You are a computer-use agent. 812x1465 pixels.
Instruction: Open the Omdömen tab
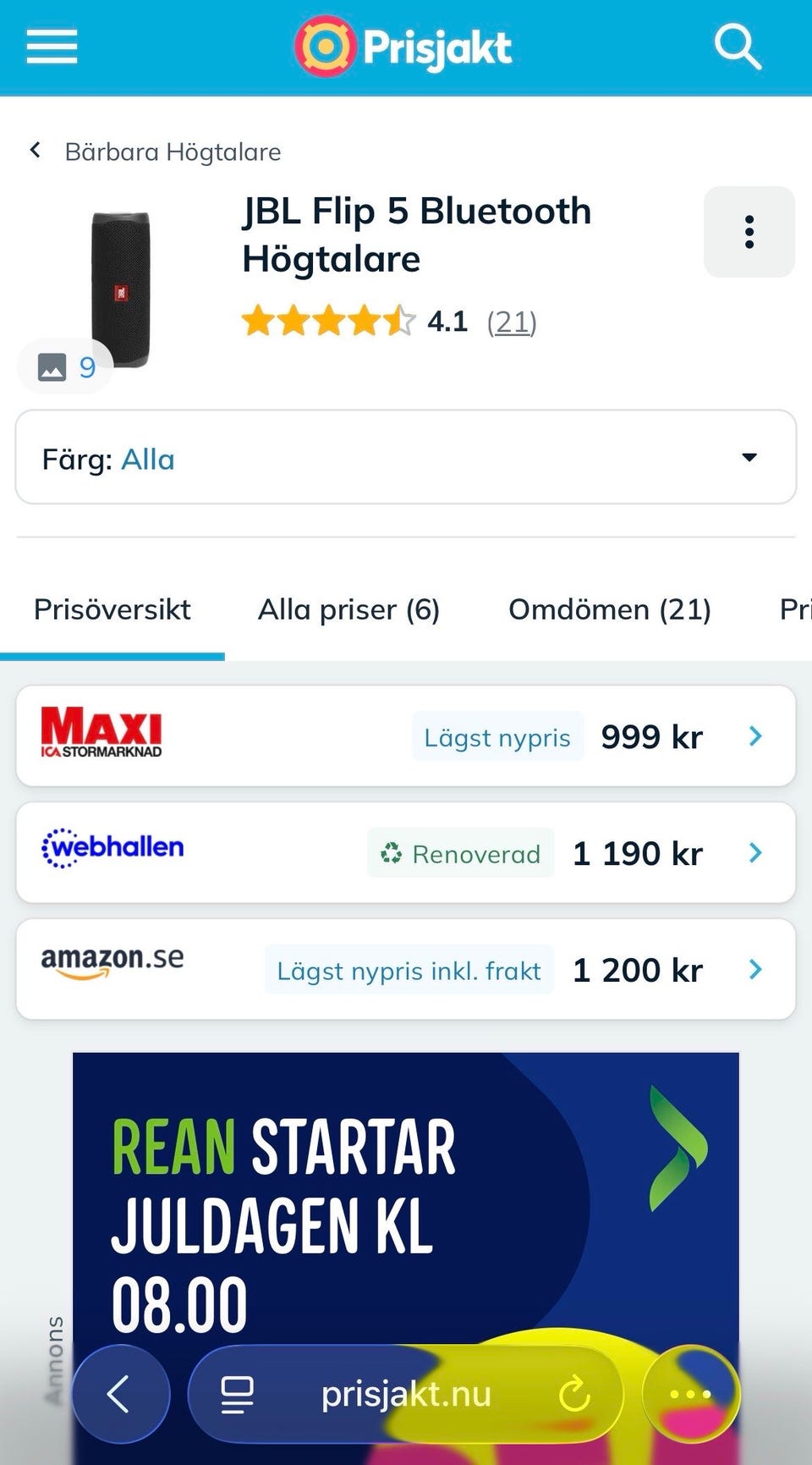tap(609, 609)
